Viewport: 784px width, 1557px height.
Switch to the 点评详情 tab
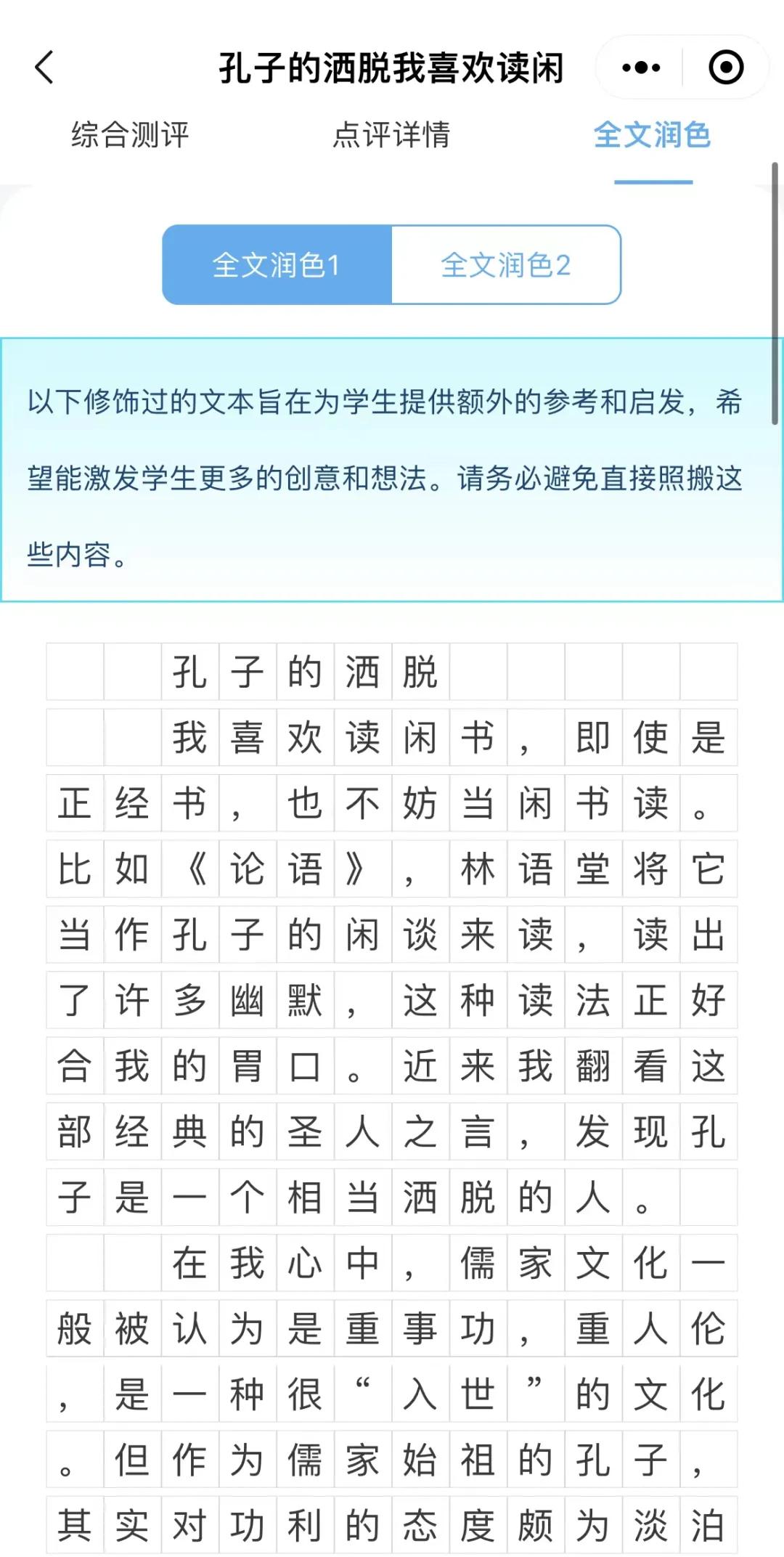coord(392,135)
